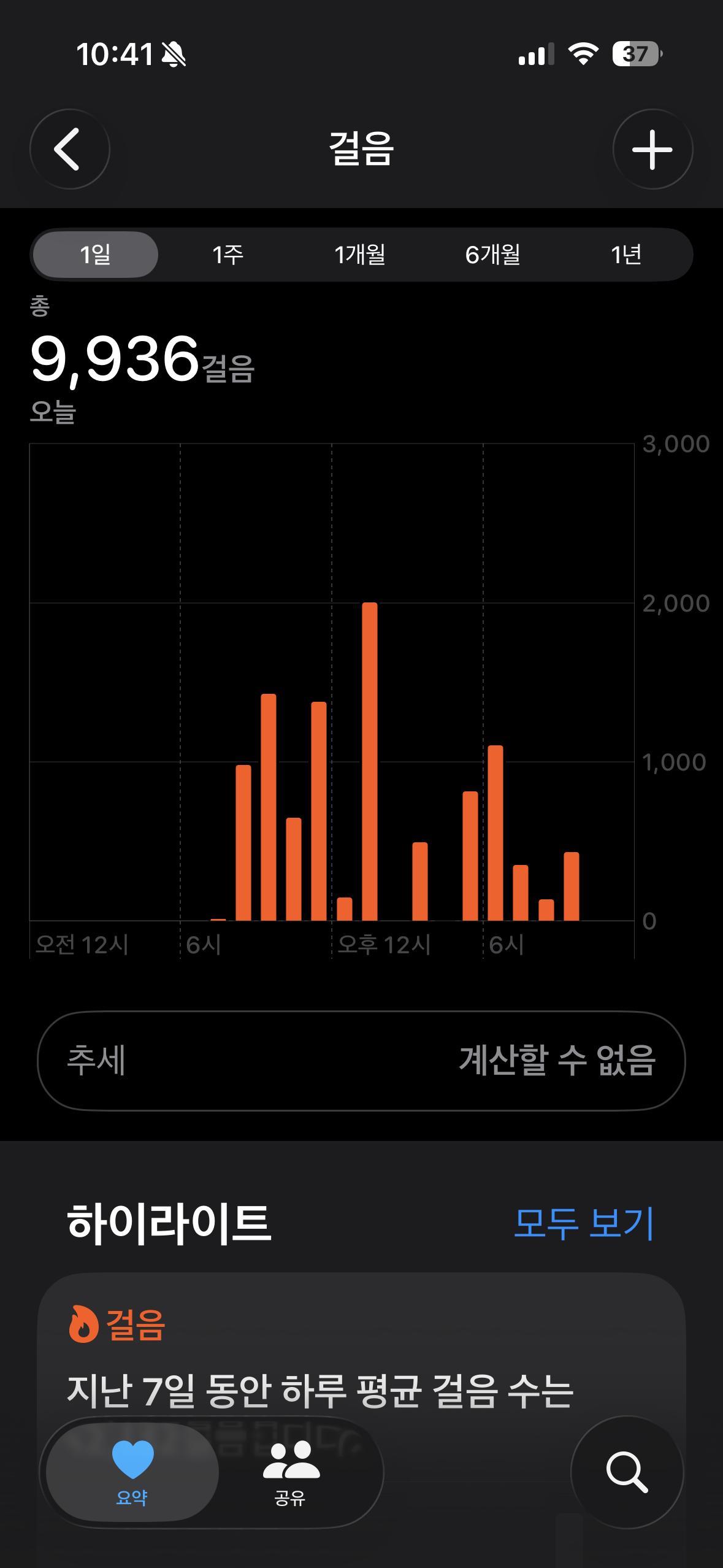Viewport: 723px width, 1568px height.
Task: Show the 6개월 step chart
Action: click(492, 255)
